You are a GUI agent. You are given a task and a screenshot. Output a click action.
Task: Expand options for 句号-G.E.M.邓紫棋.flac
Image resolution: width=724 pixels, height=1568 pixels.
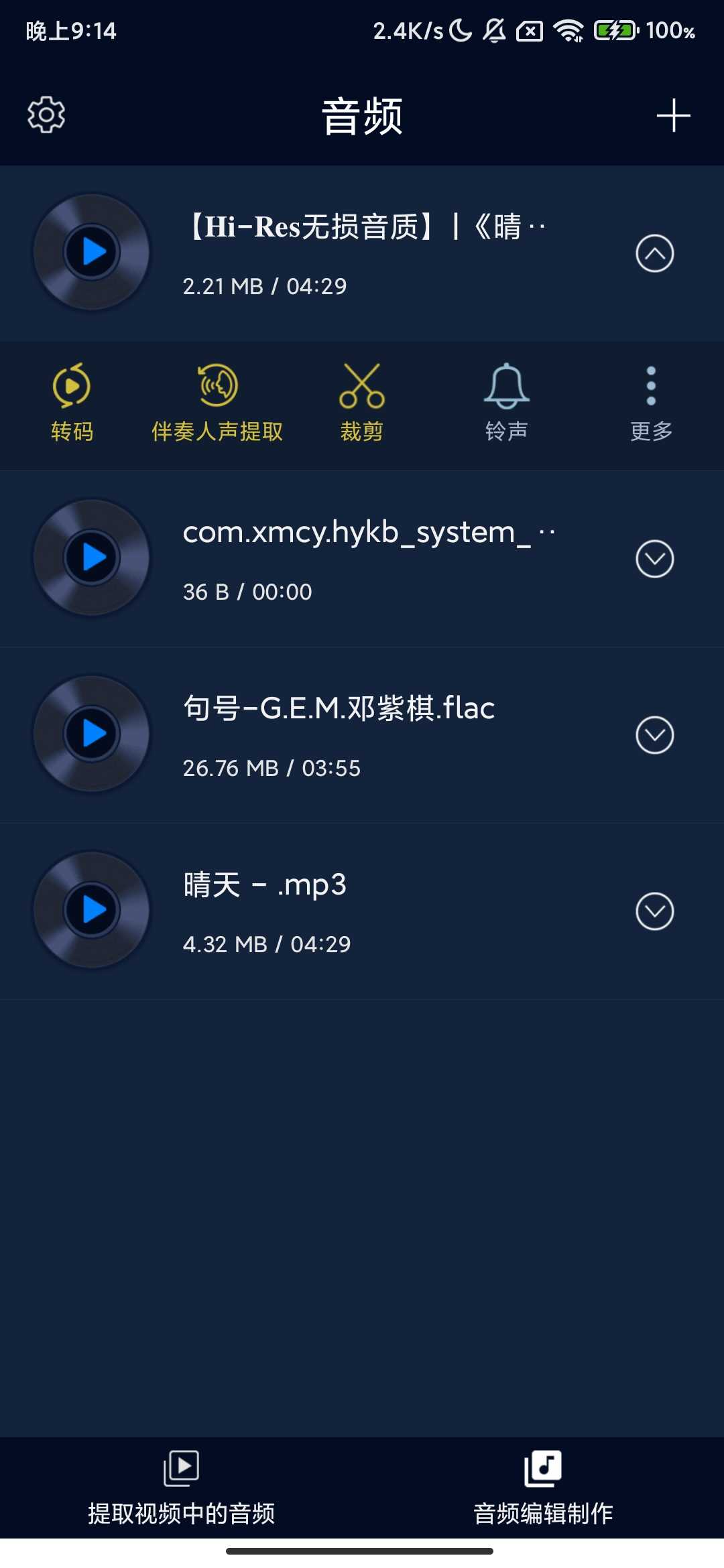(x=654, y=734)
